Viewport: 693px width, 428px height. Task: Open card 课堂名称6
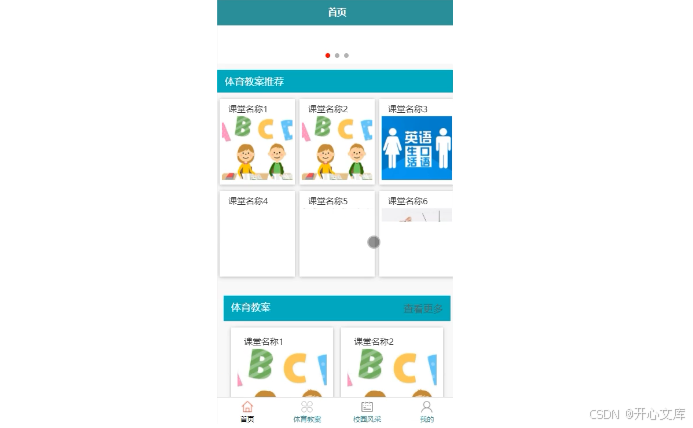(416, 234)
